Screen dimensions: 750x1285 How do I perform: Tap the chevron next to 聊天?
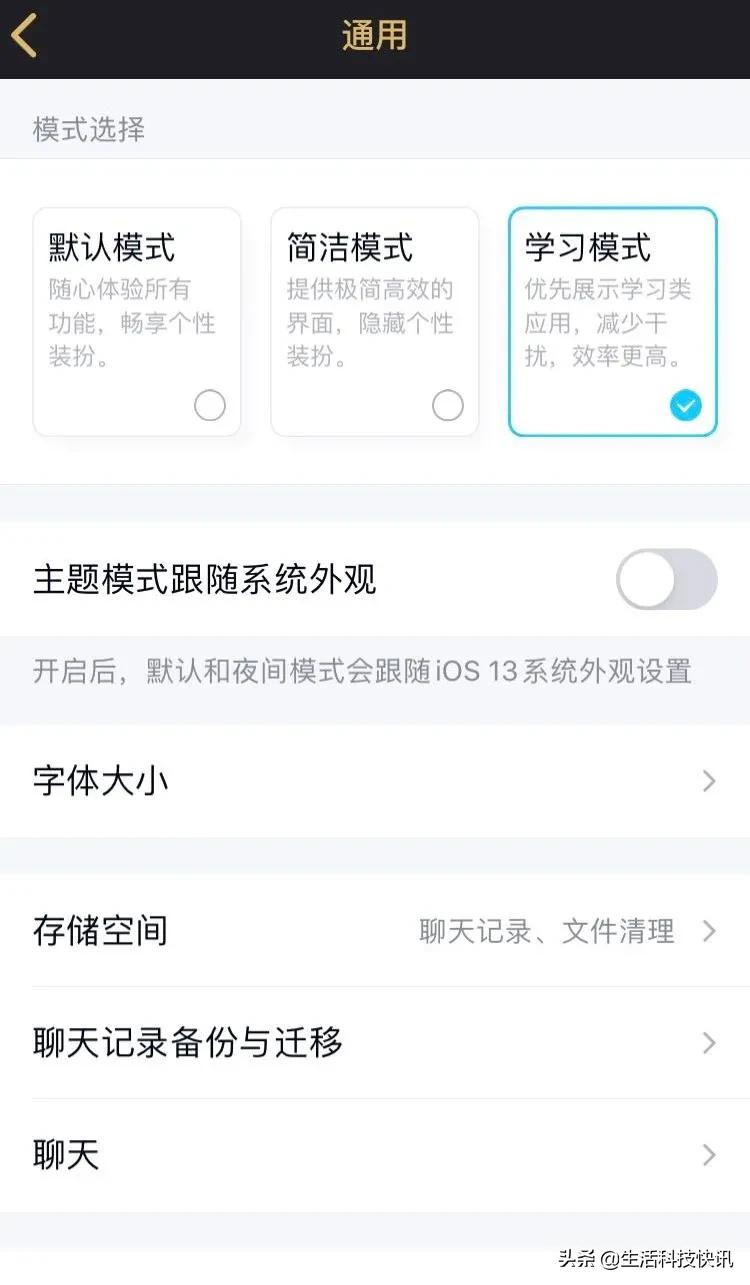[x=710, y=1155]
